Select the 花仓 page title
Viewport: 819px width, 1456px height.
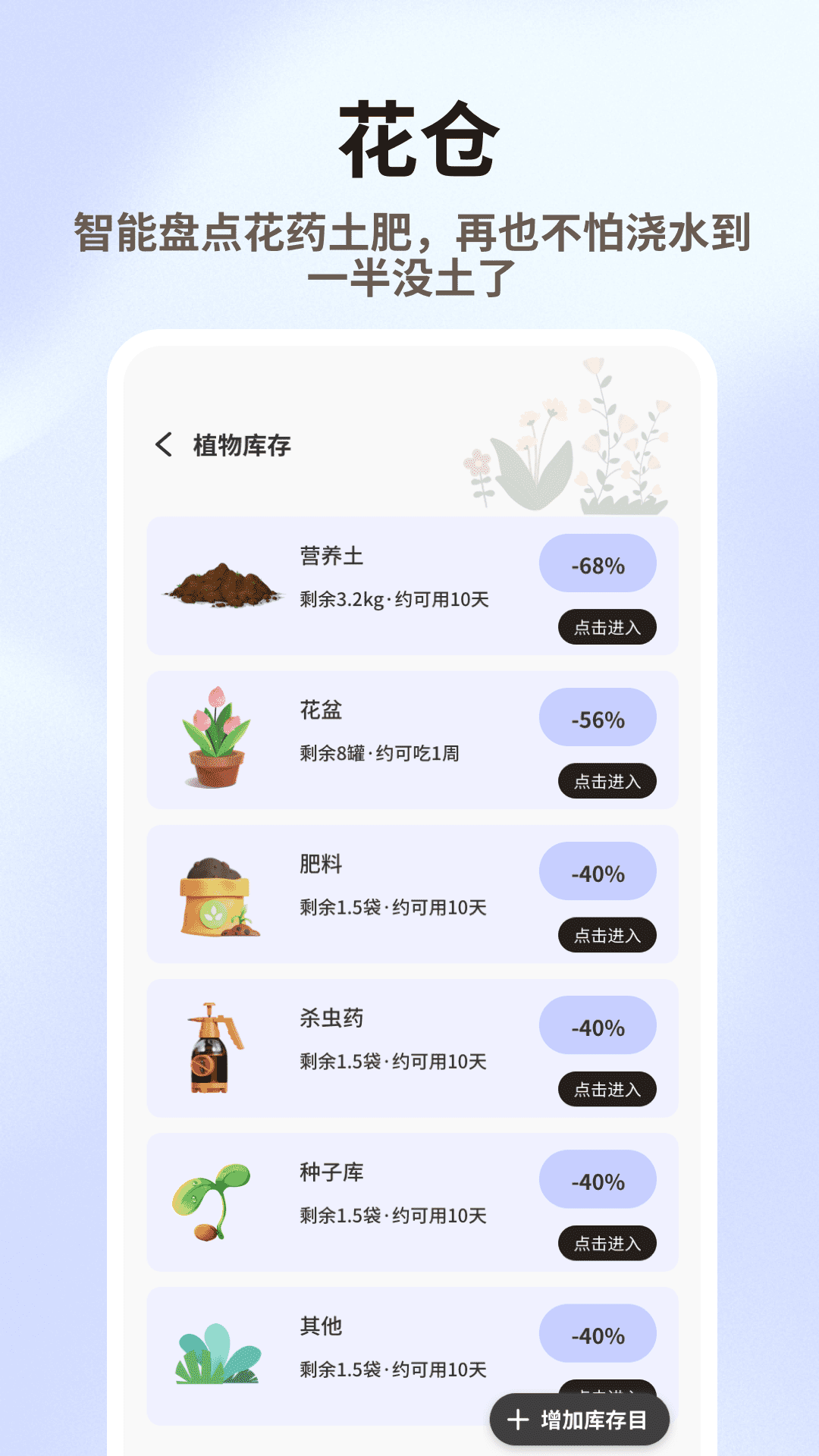[x=409, y=136]
